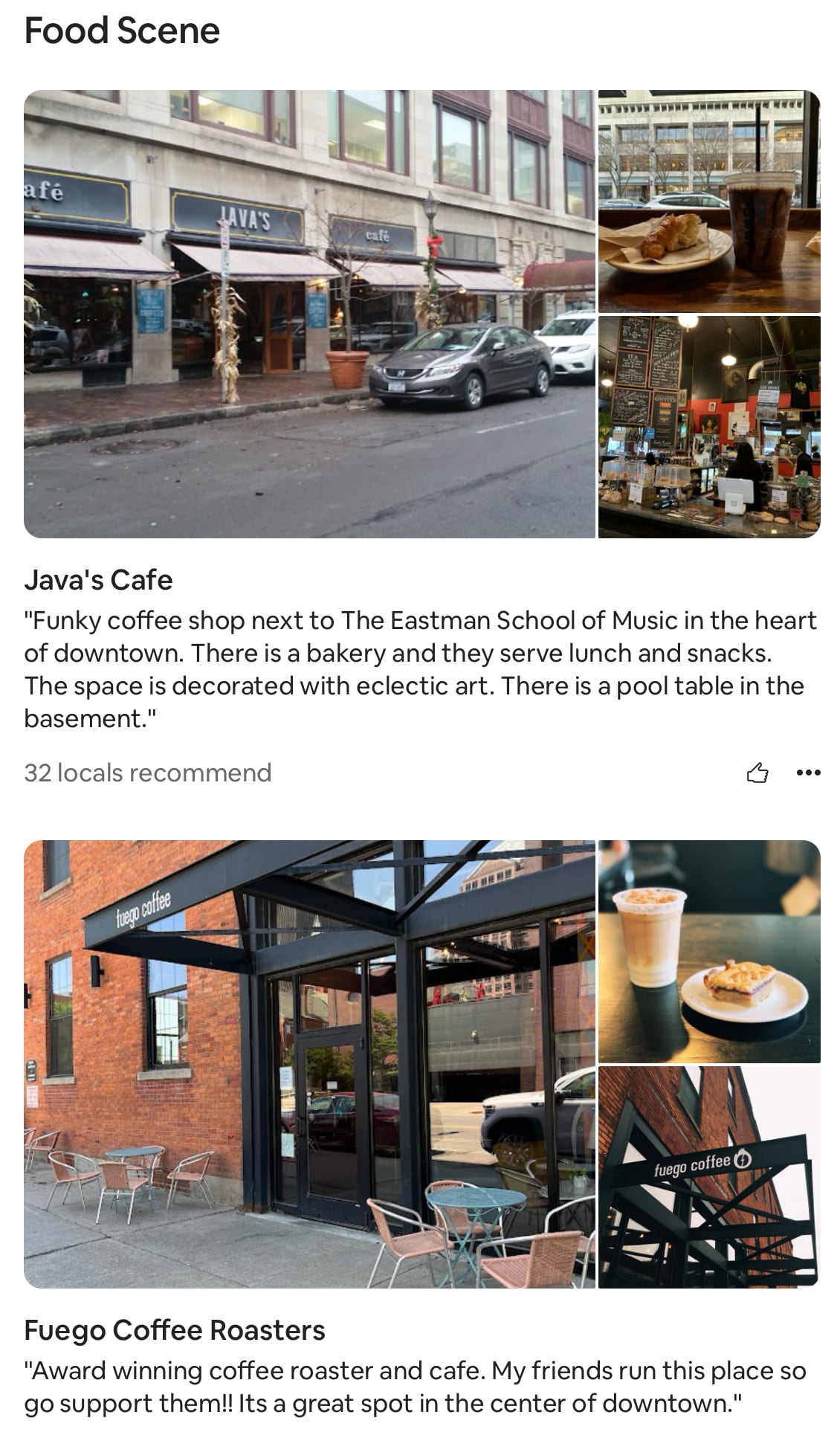
Task: Open Java's Cafe place details
Action: click(x=98, y=580)
